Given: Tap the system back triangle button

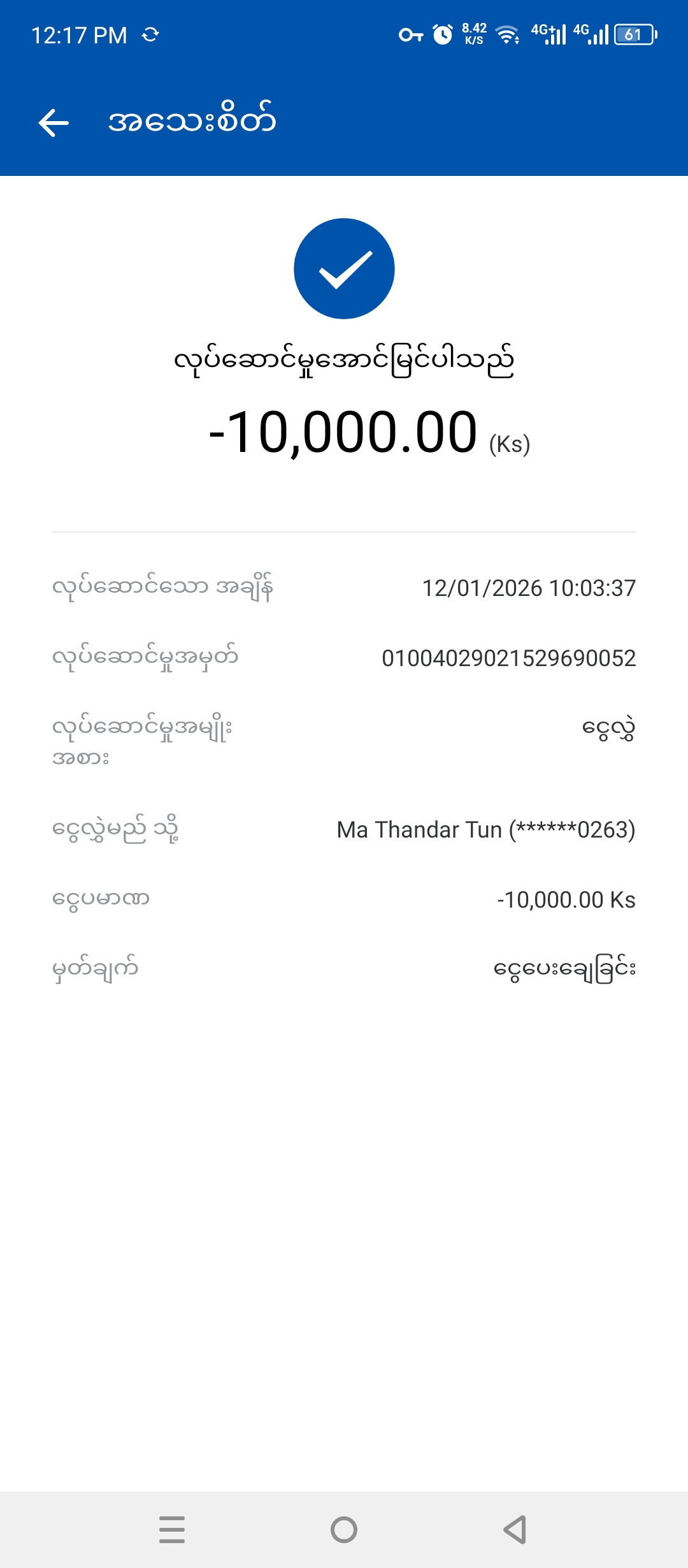Looking at the screenshot, I should 515,1529.
